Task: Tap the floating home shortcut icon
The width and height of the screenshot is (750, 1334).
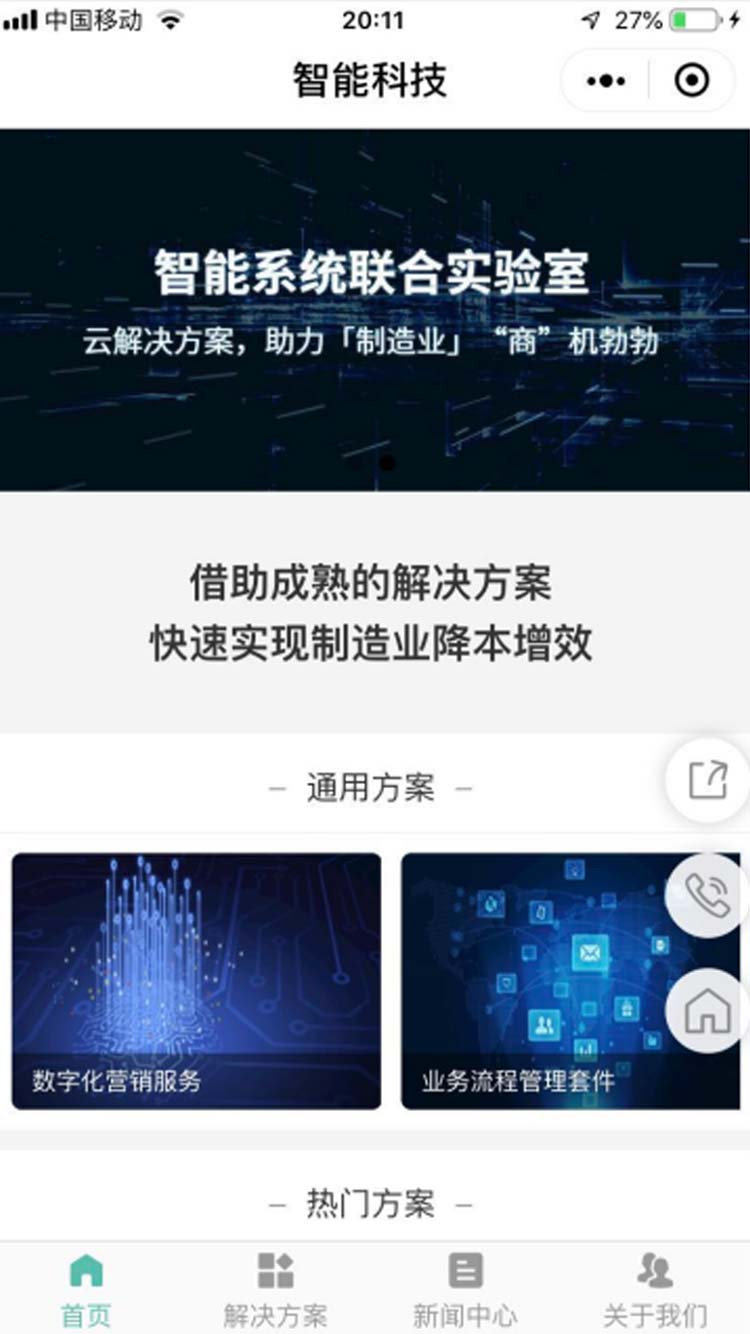Action: click(x=708, y=1012)
